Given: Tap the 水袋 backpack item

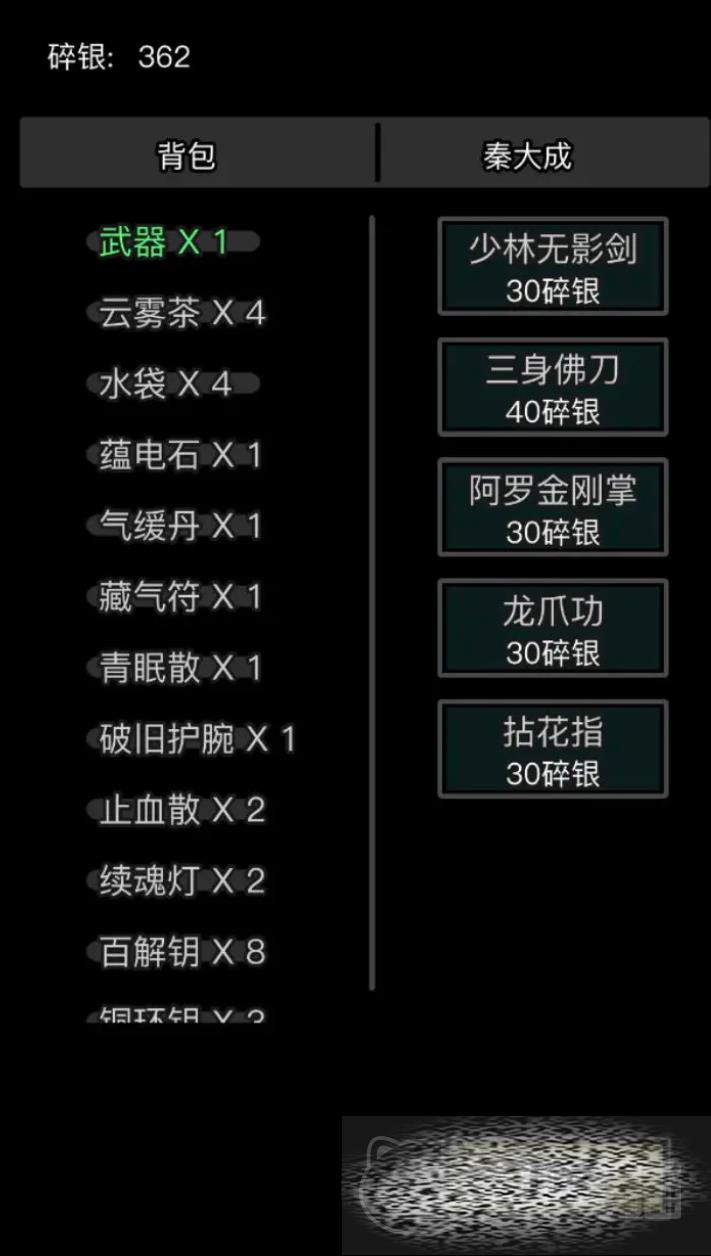Looking at the screenshot, I should (x=166, y=384).
